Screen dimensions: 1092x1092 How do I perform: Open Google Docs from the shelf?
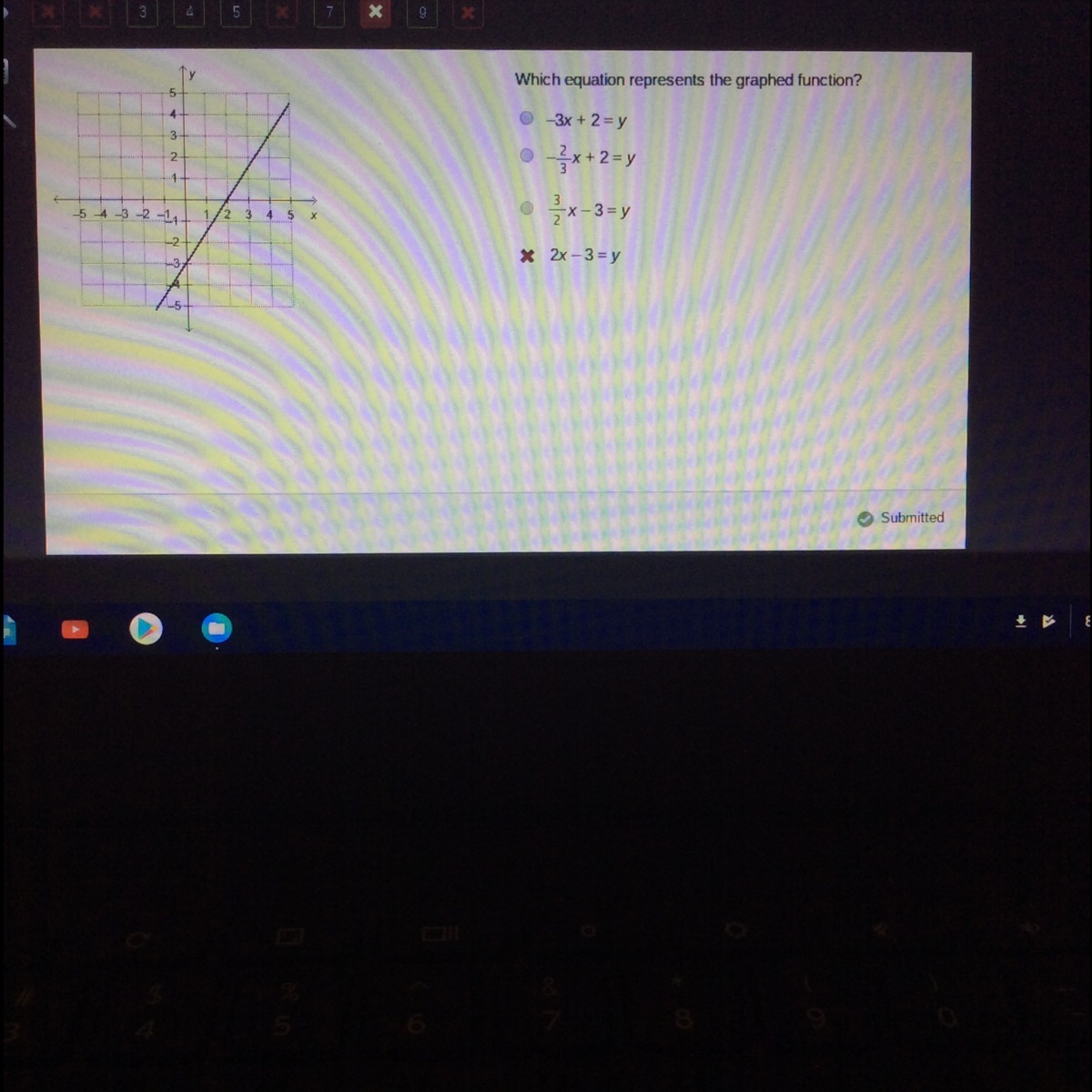[x=8, y=629]
